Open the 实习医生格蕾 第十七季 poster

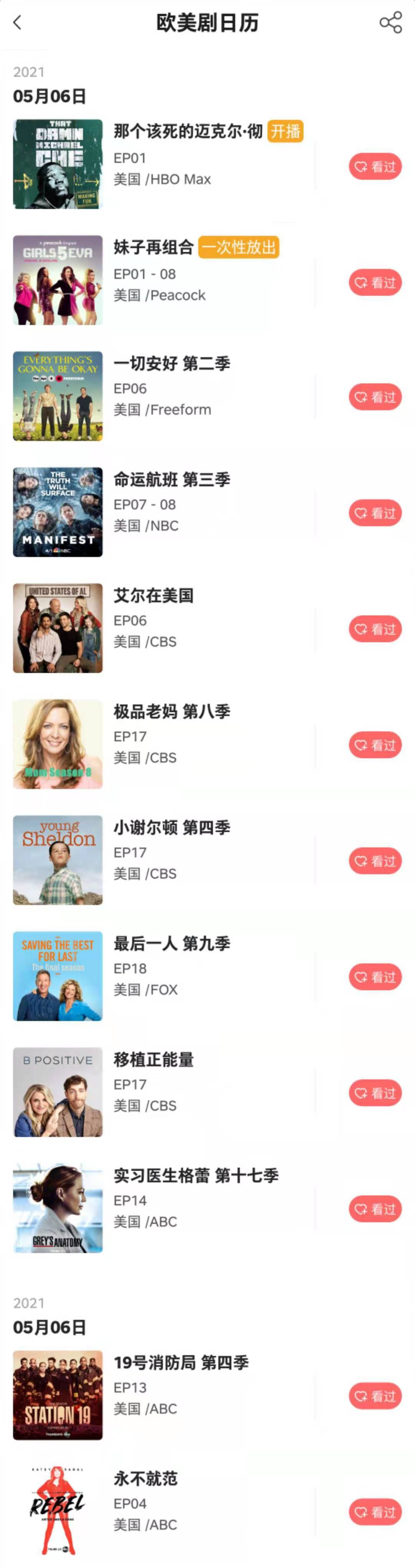point(58,1208)
